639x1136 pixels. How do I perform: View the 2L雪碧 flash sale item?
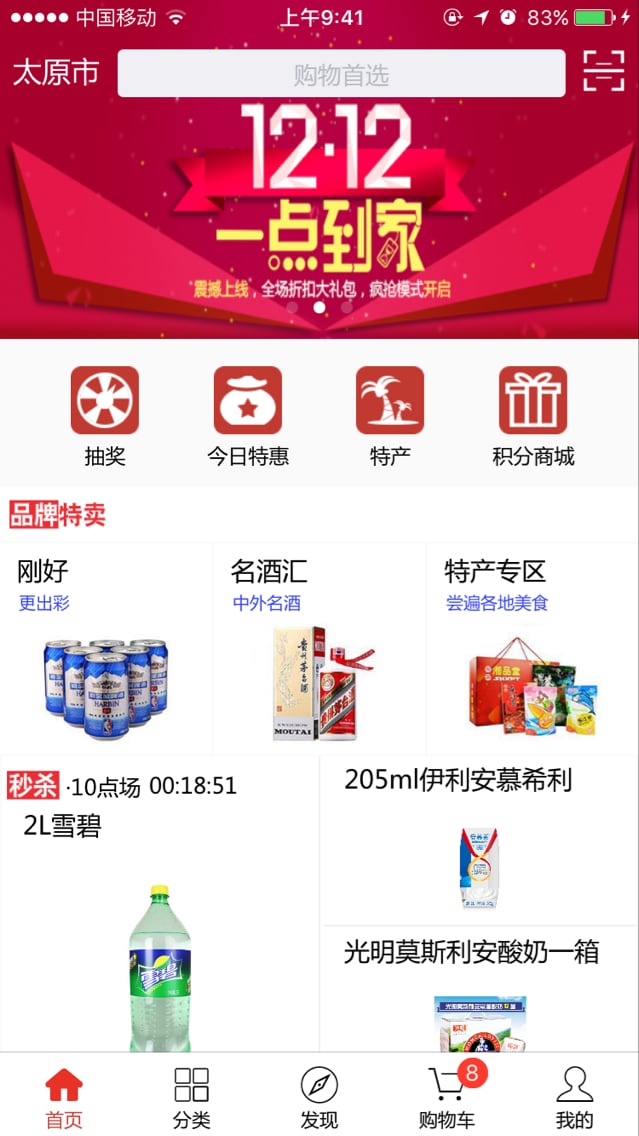[159, 920]
